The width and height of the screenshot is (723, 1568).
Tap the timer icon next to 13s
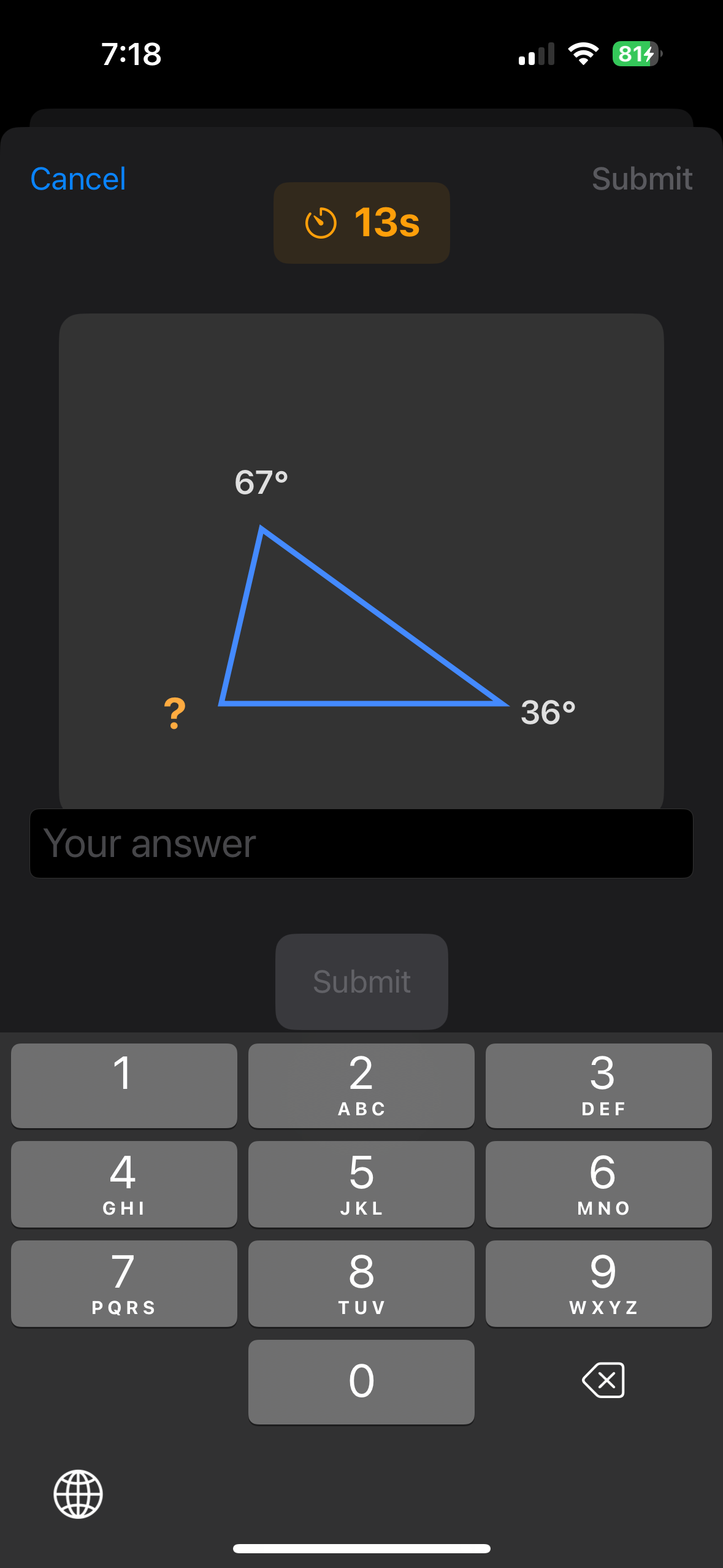321,223
